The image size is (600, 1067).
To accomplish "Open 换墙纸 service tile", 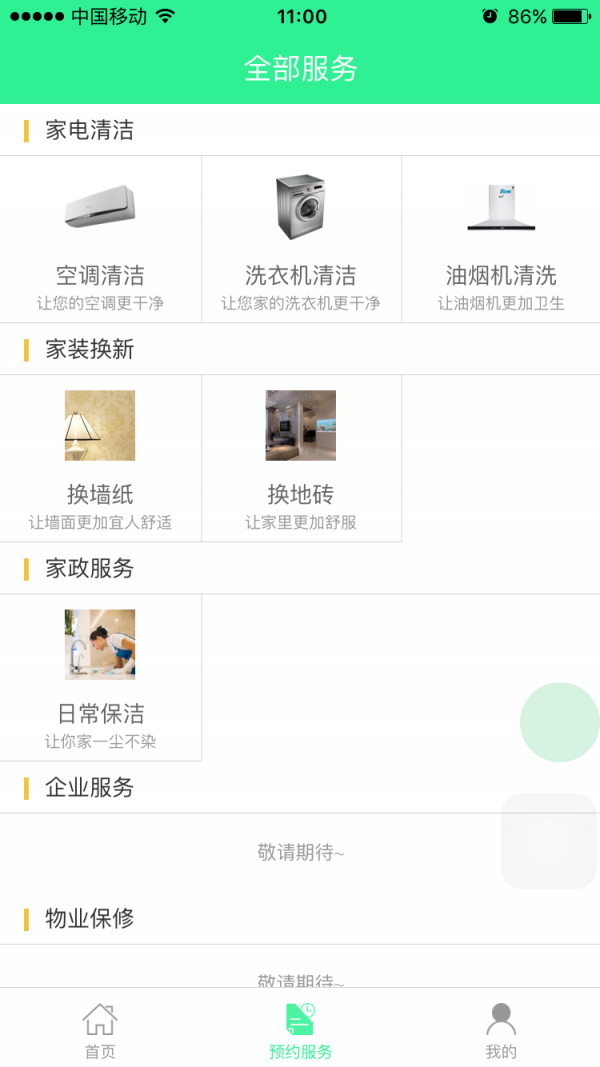I will click(100, 459).
